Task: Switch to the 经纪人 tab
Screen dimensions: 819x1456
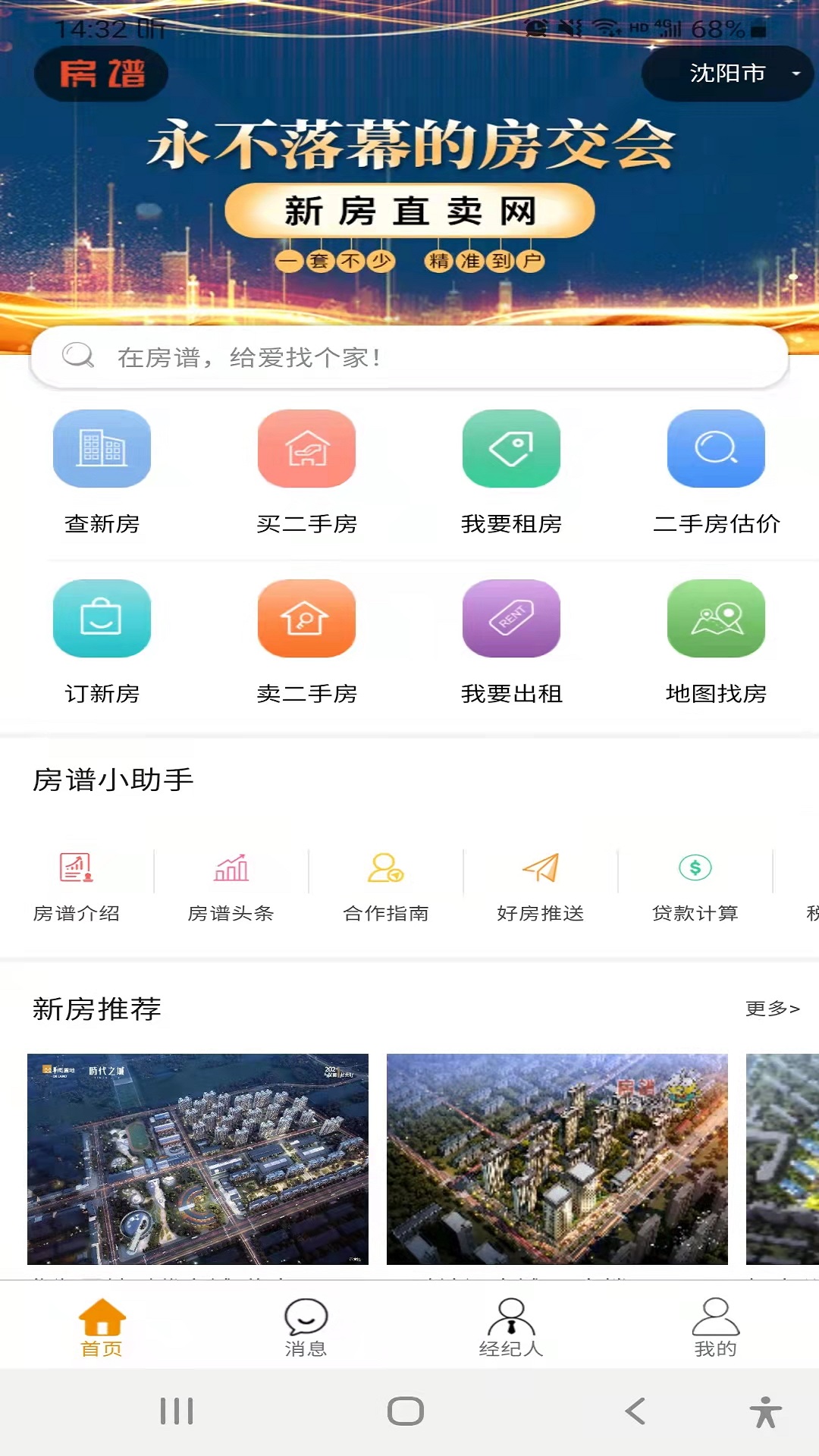Action: [511, 1327]
